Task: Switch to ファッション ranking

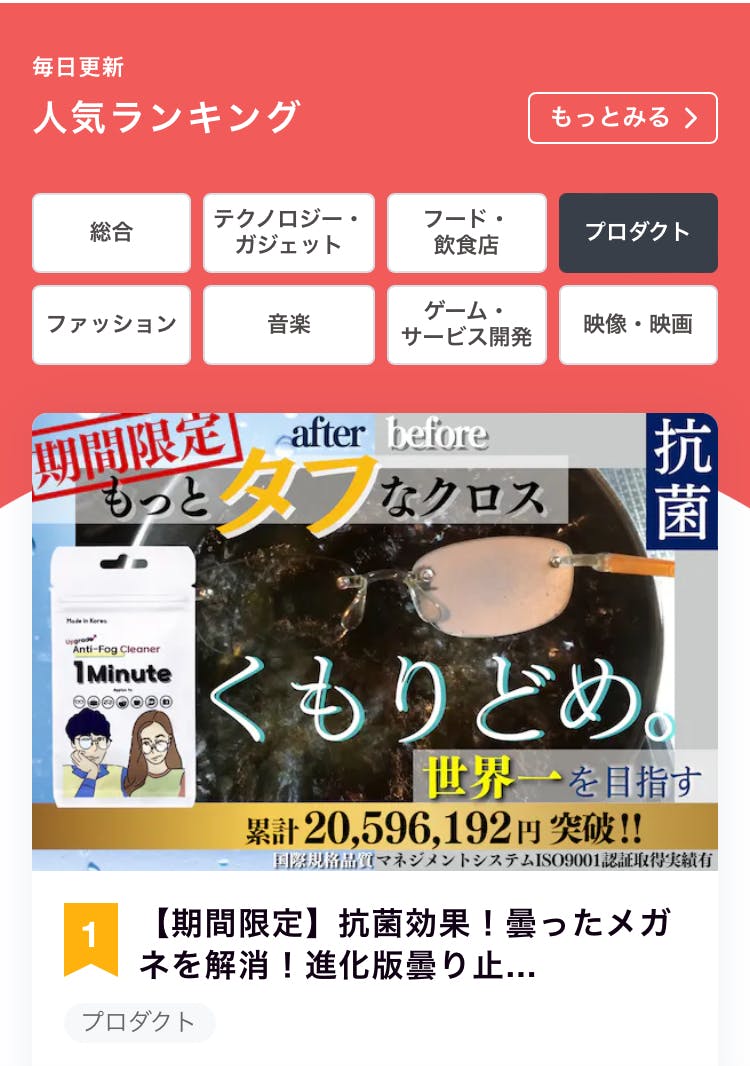Action: tap(111, 325)
